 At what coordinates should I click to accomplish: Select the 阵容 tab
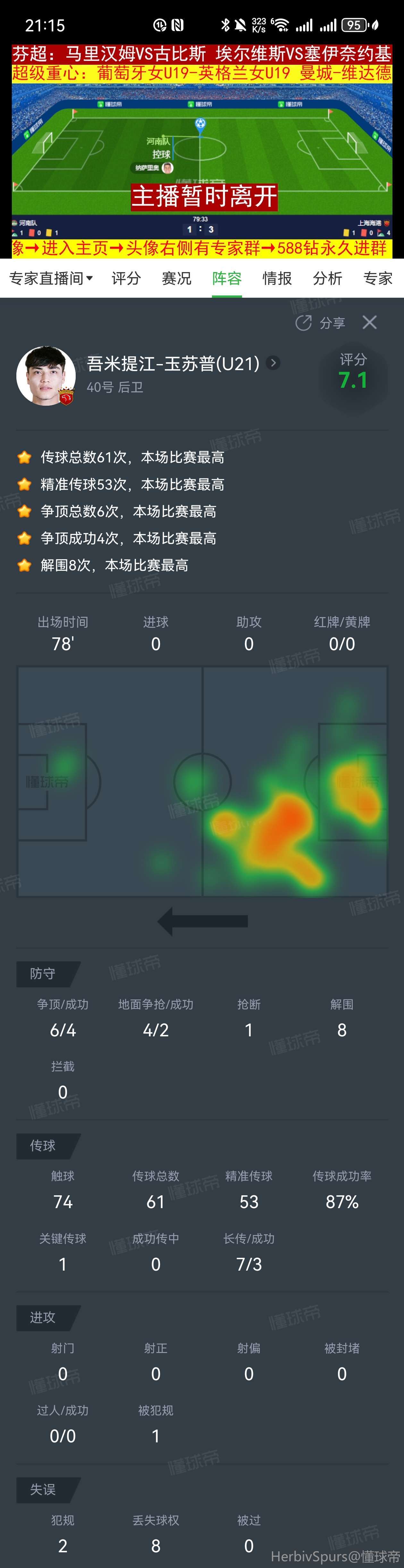[x=227, y=279]
